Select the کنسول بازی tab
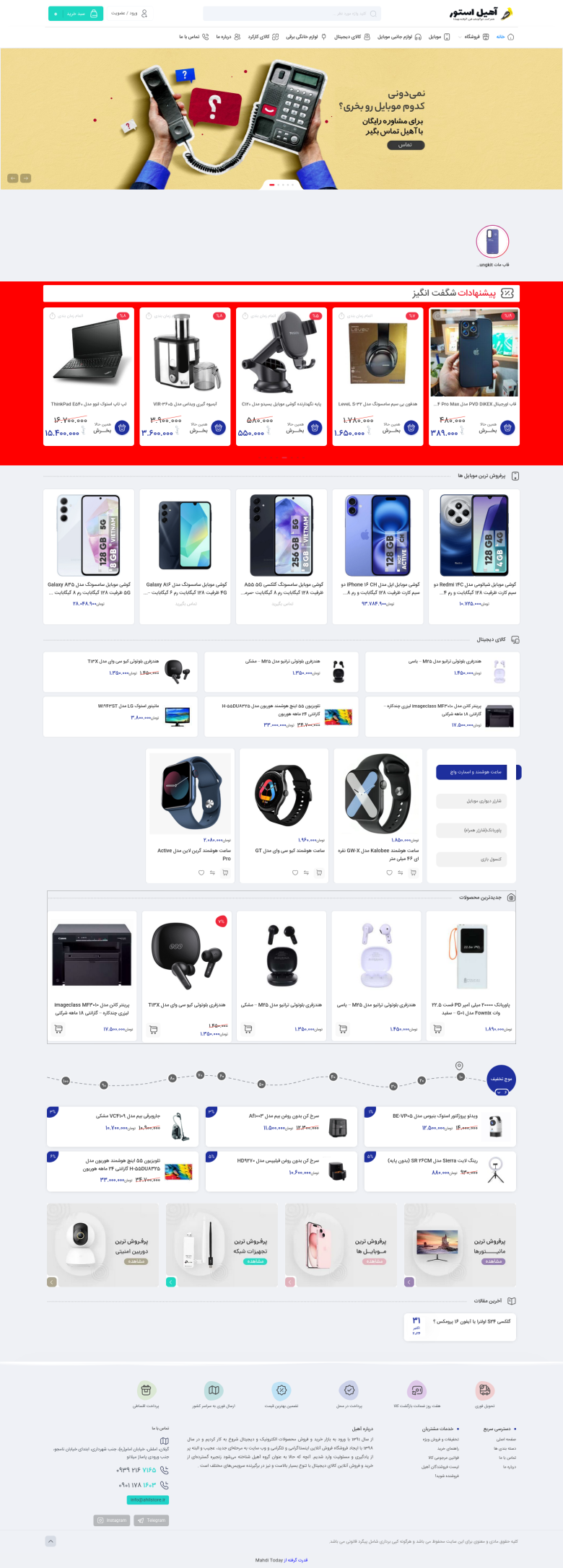The image size is (563, 1568). [471, 859]
